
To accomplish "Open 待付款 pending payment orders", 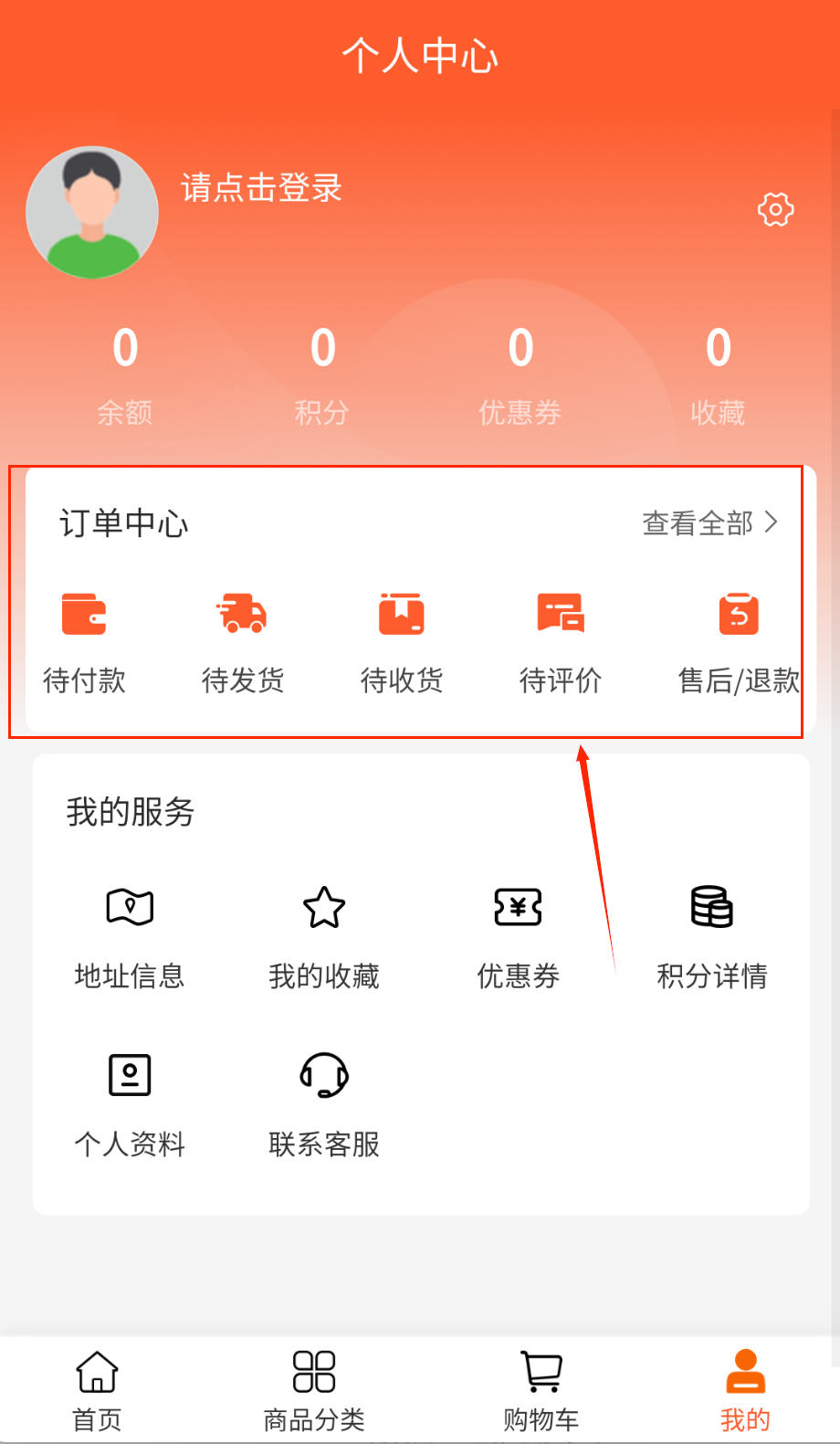I will coord(84,639).
